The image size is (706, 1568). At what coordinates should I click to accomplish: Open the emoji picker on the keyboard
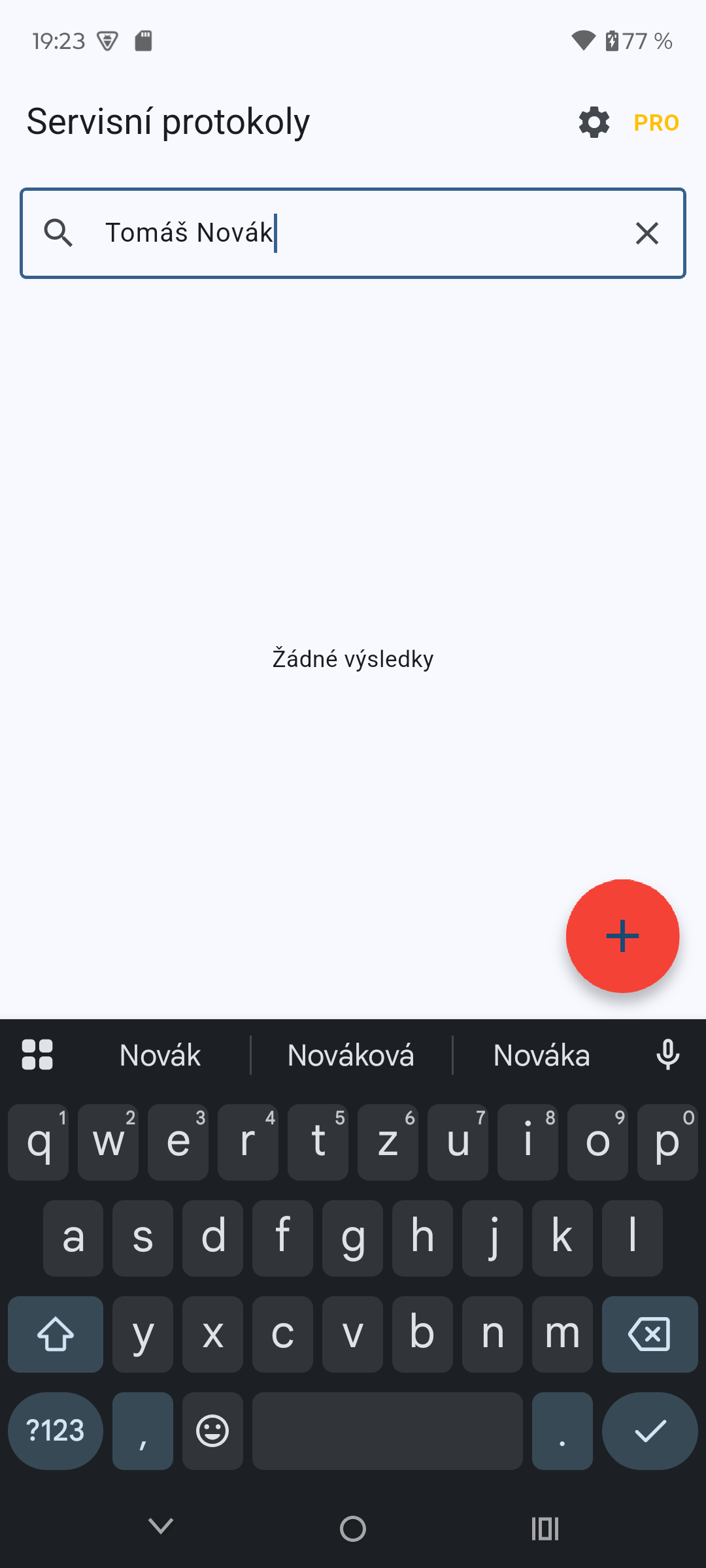[x=212, y=1431]
